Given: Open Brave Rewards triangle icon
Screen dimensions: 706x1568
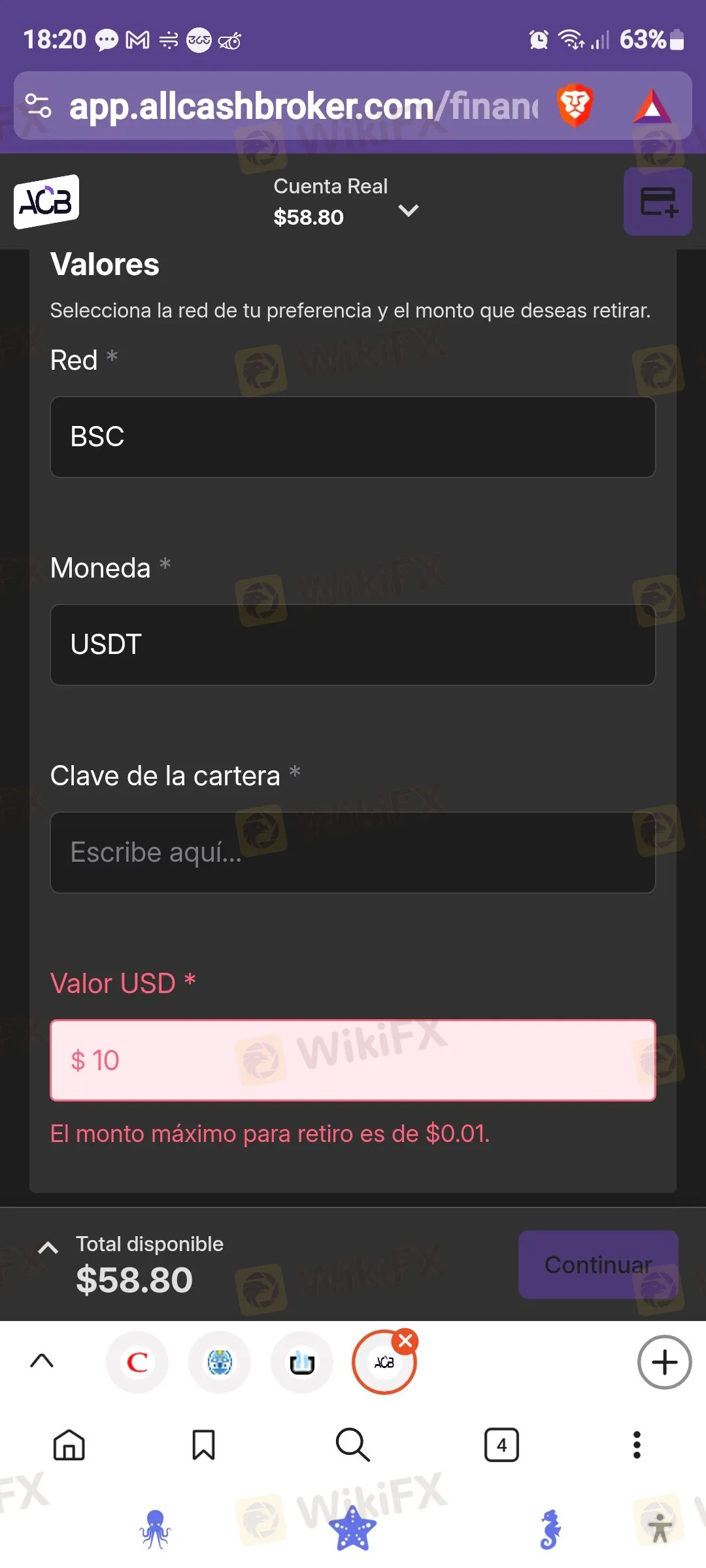Looking at the screenshot, I should 651,106.
